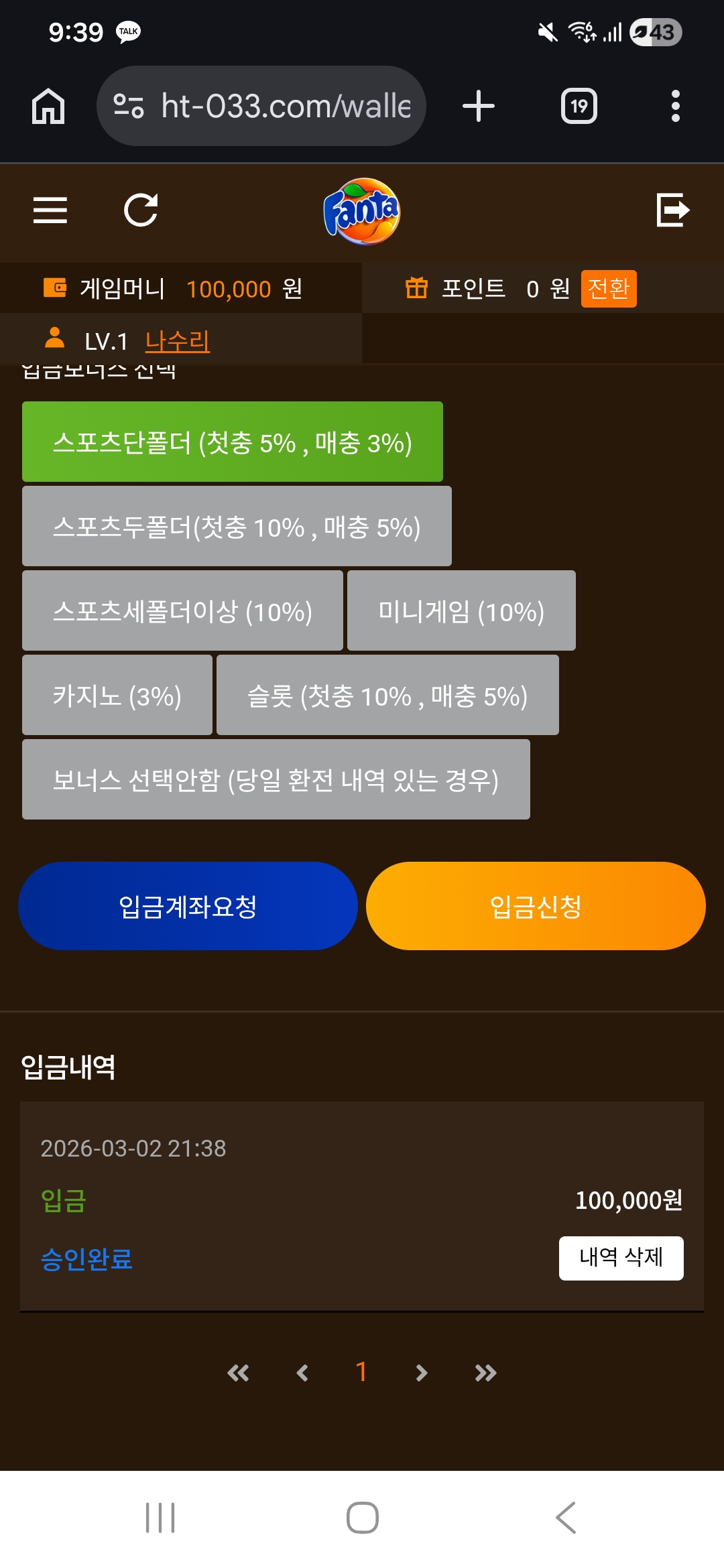Image resolution: width=724 pixels, height=1568 pixels.
Task: Delete the deposit record via 내역 삭제
Action: [621, 1258]
